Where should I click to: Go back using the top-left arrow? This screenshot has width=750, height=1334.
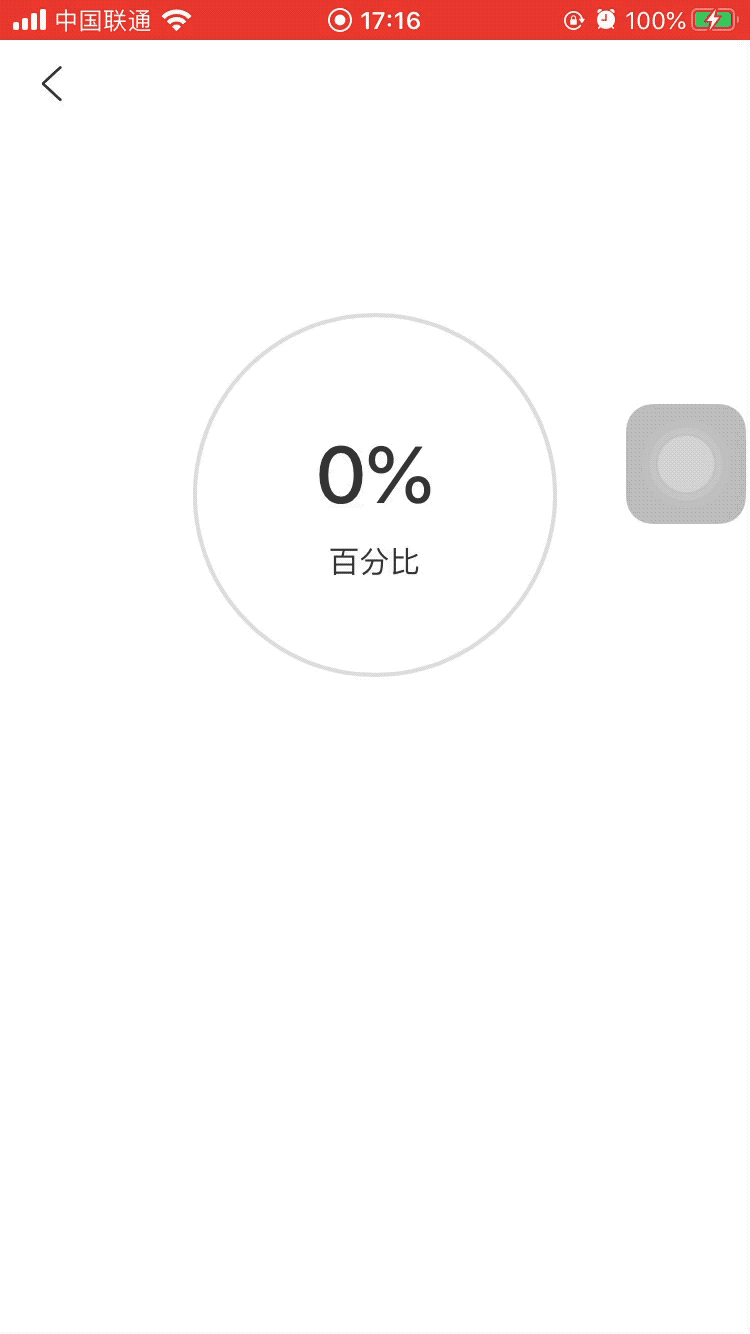click(x=52, y=84)
